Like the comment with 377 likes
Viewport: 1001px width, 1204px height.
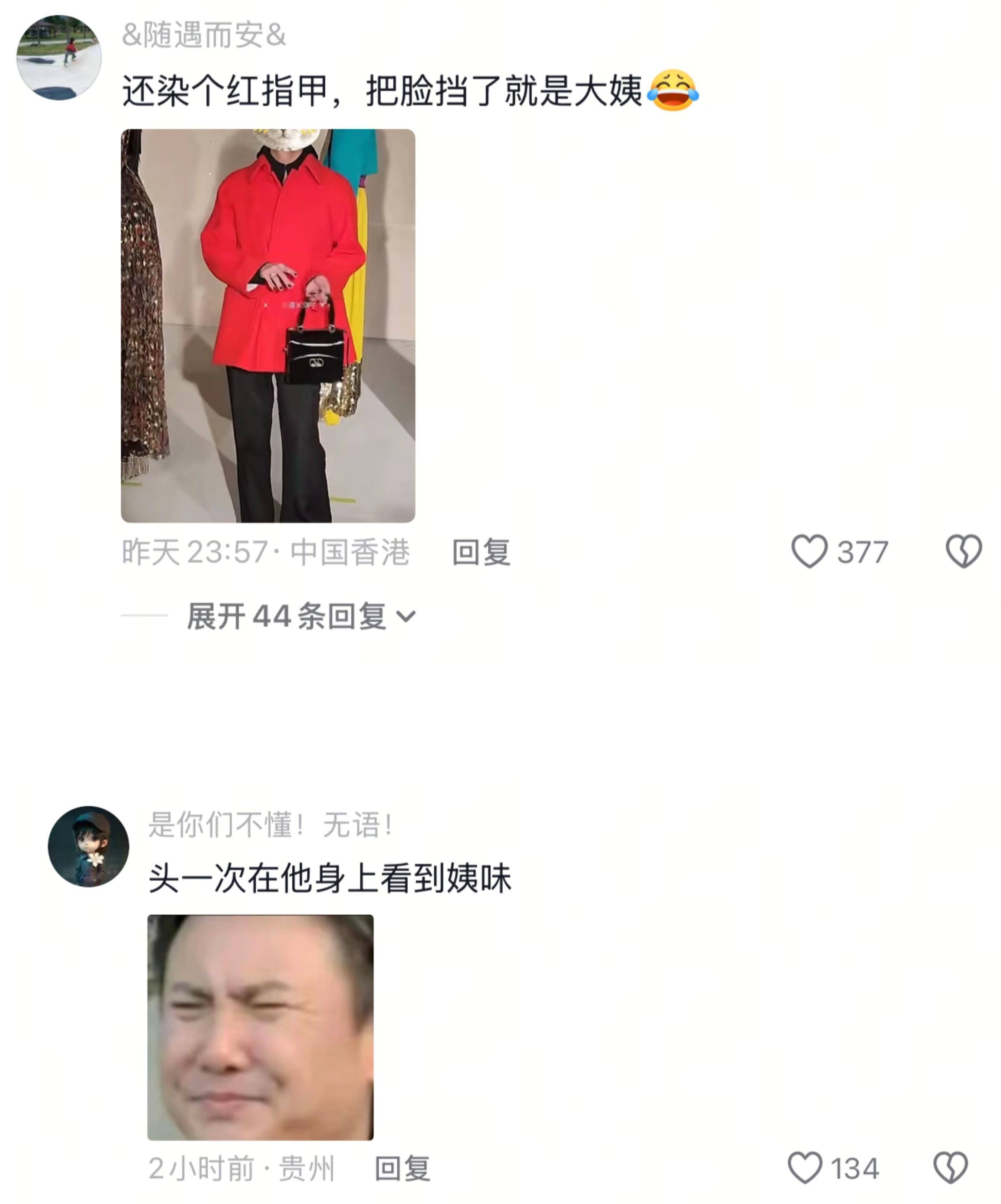[x=809, y=552]
